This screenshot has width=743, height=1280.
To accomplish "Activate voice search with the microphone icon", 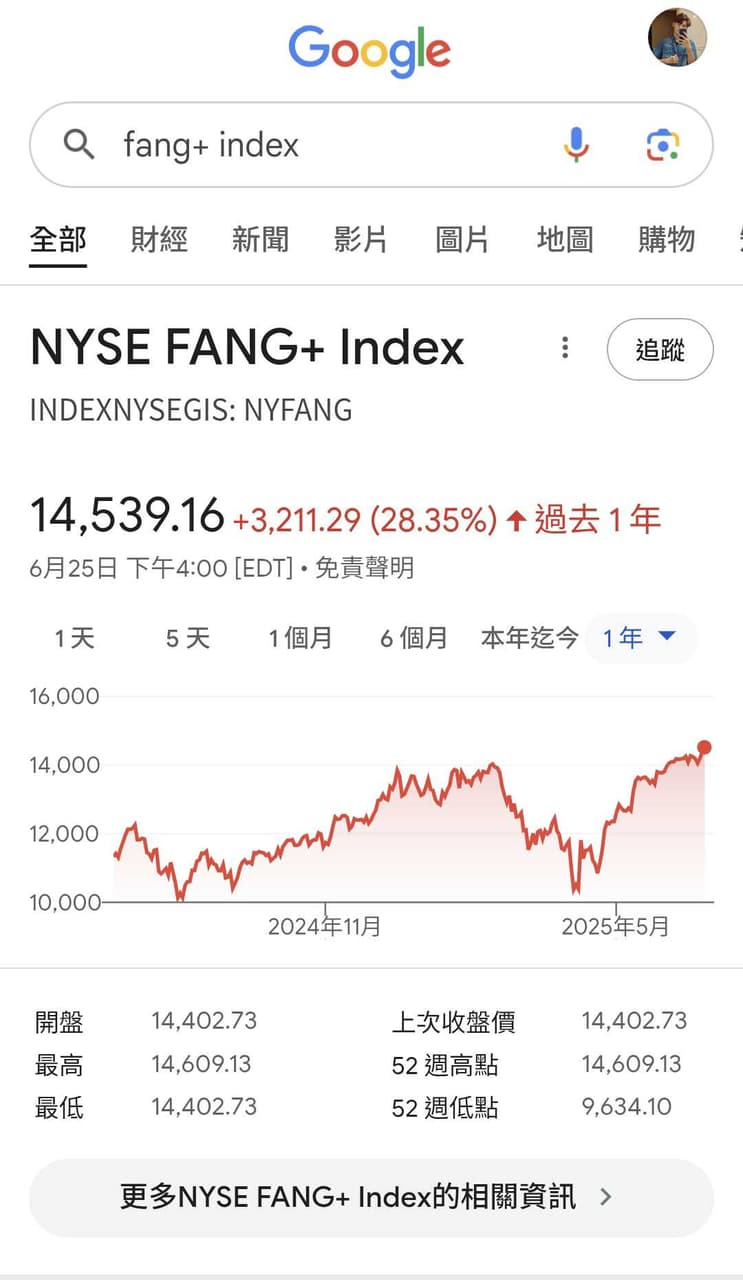I will [577, 144].
